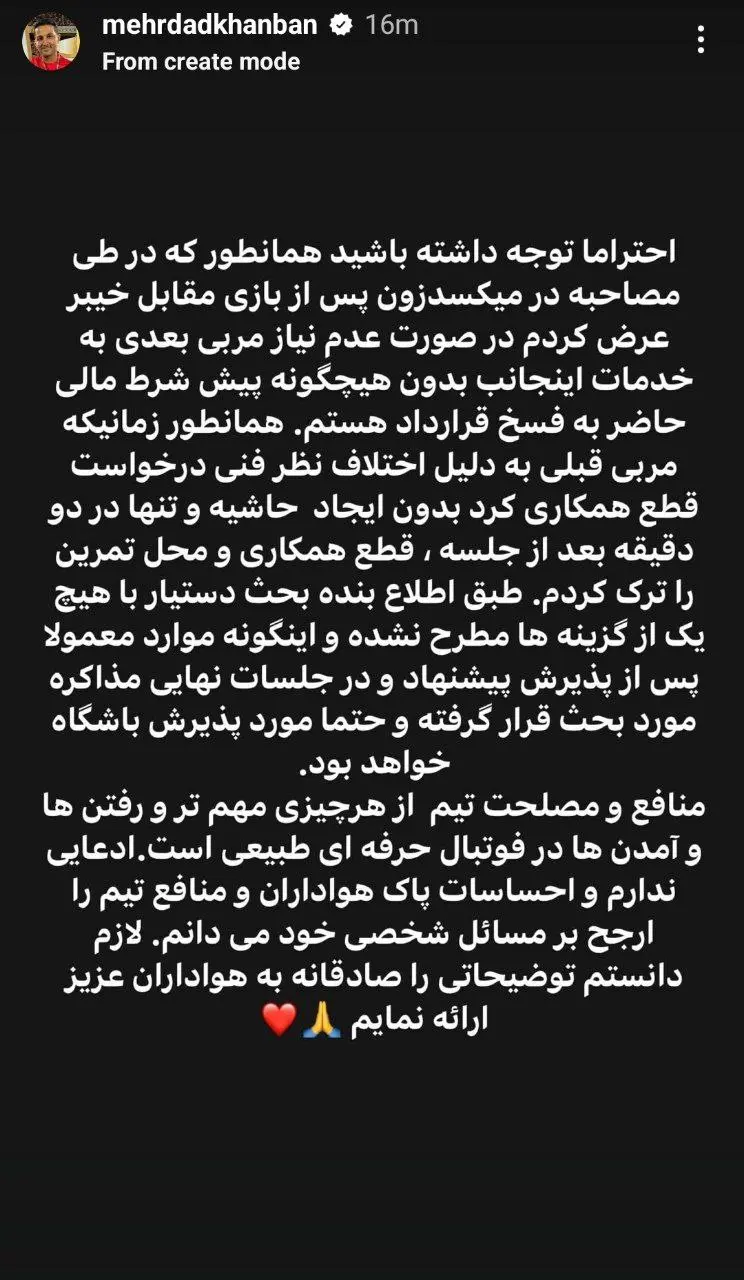The height and width of the screenshot is (1280, 744).
Task: Select the header area of the story
Action: [372, 40]
